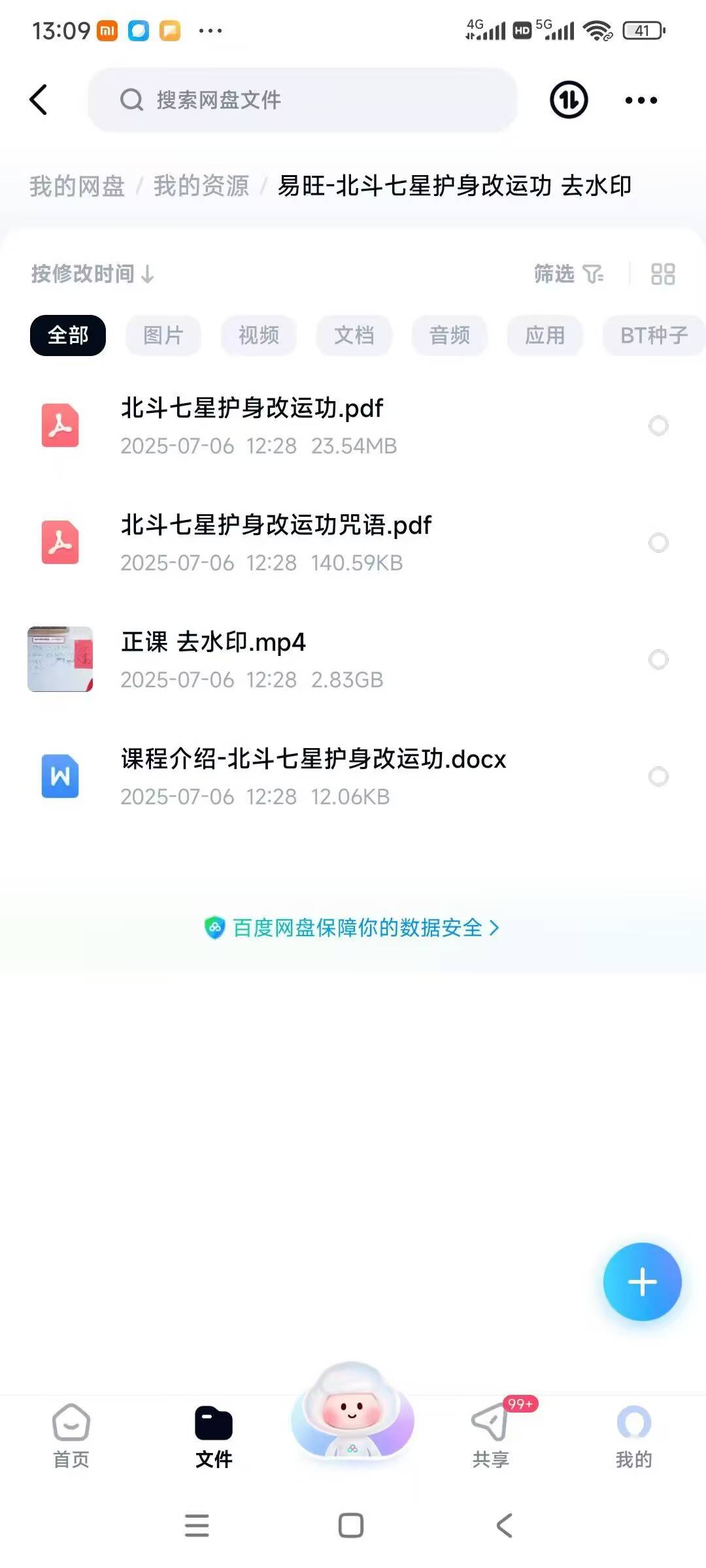Image resolution: width=706 pixels, height=1568 pixels.
Task: Show only 图片 files
Action: [163, 335]
